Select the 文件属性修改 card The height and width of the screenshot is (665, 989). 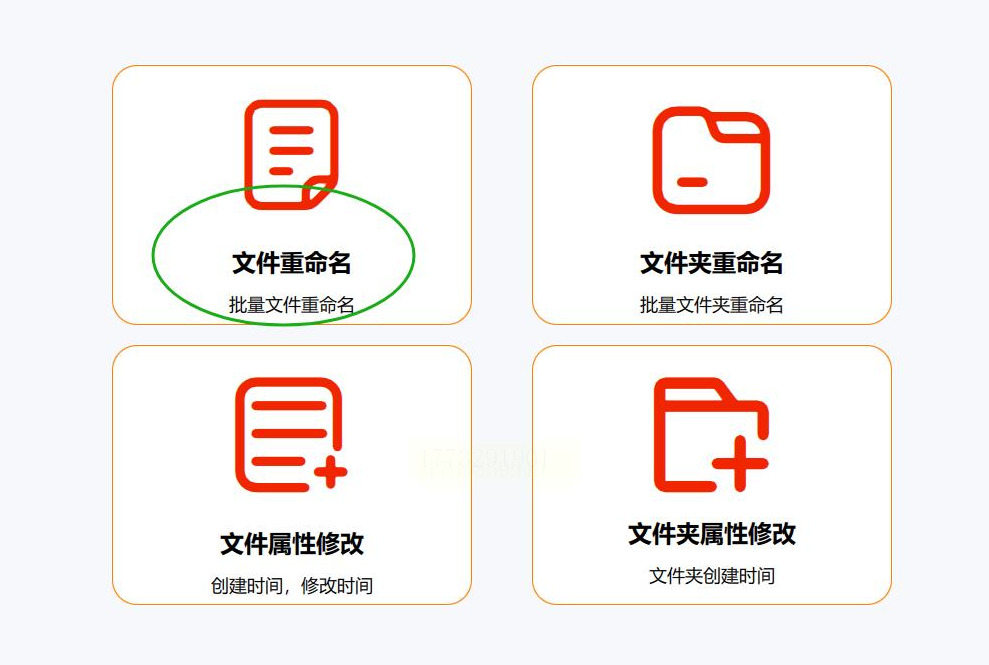coord(291,476)
